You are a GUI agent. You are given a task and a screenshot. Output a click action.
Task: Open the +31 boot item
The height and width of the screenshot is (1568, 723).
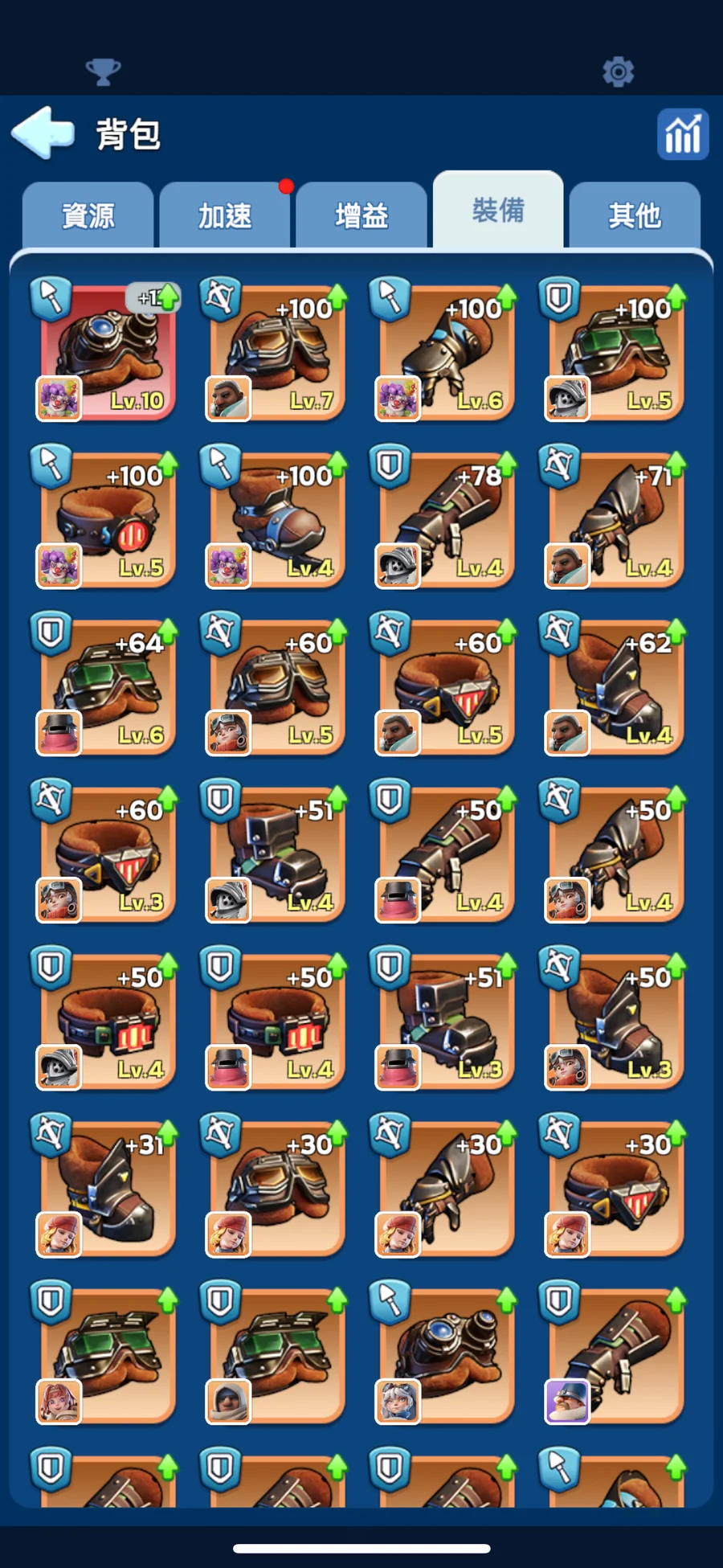[108, 1187]
